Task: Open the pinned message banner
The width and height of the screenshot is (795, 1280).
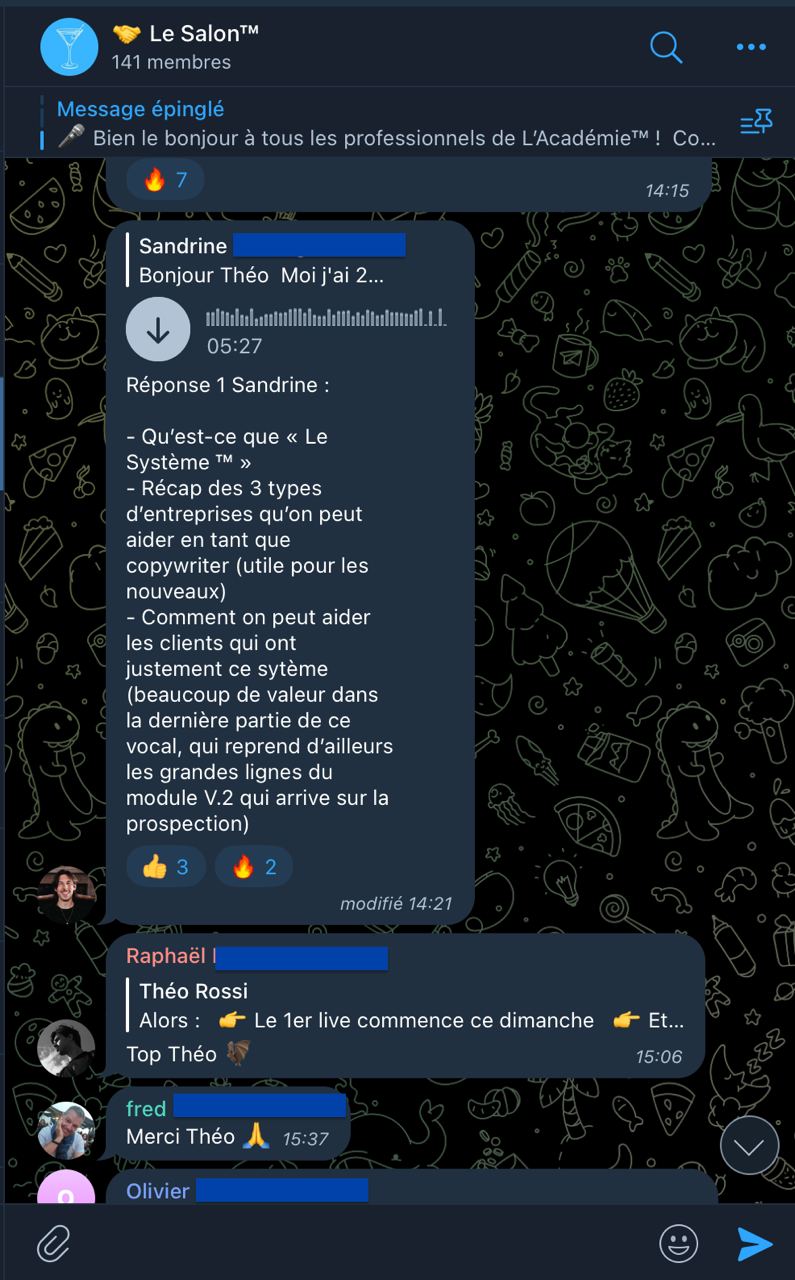Action: point(380,123)
